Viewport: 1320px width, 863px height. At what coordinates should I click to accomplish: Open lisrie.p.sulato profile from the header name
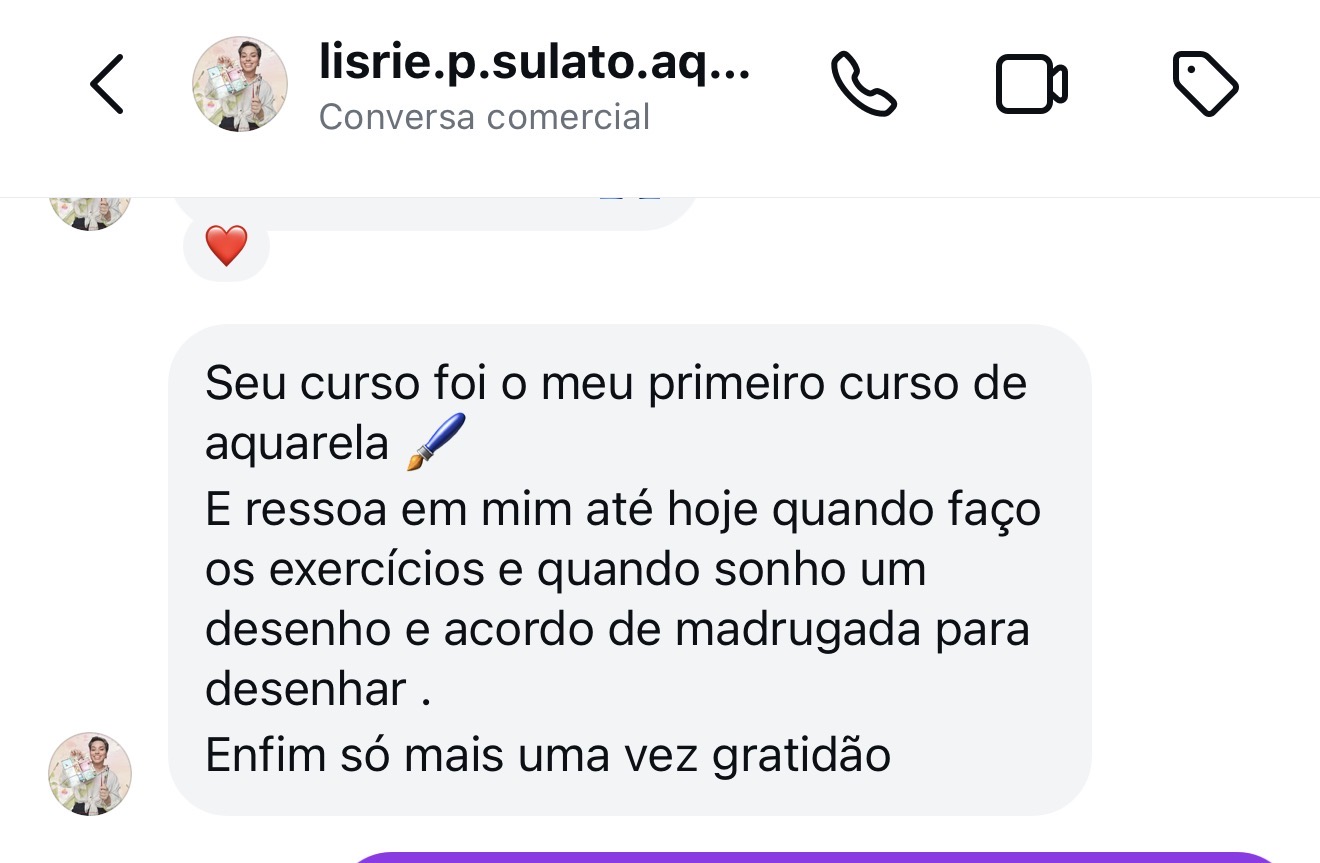(534, 64)
